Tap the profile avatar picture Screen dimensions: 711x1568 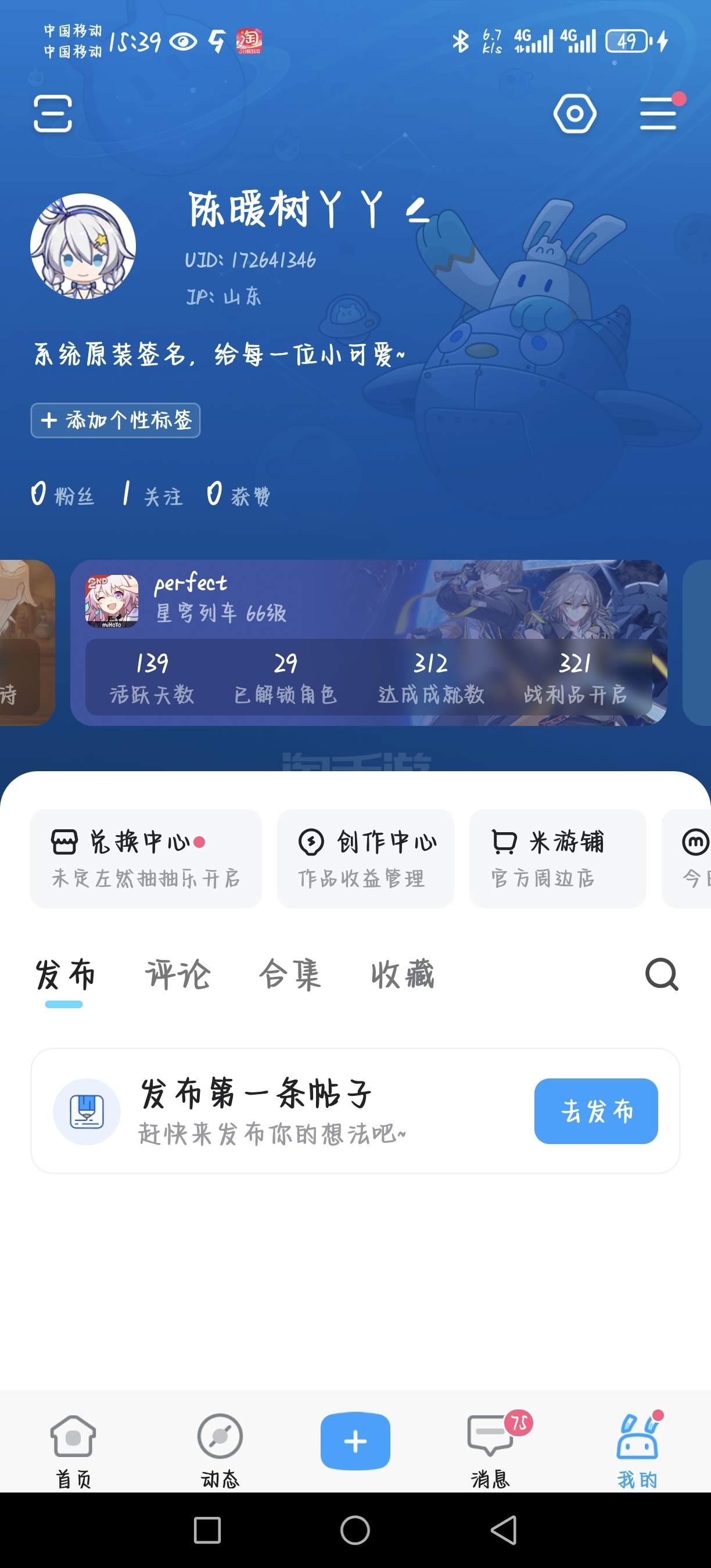point(83,246)
